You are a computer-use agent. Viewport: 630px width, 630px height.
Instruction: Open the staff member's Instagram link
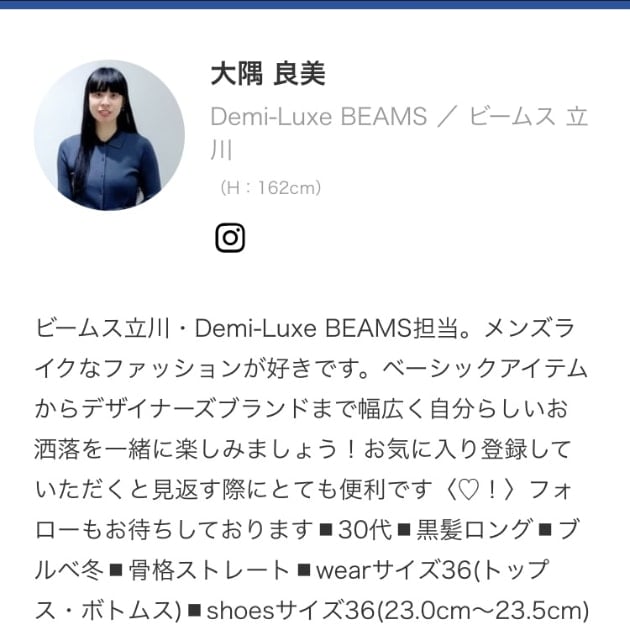pos(230,237)
